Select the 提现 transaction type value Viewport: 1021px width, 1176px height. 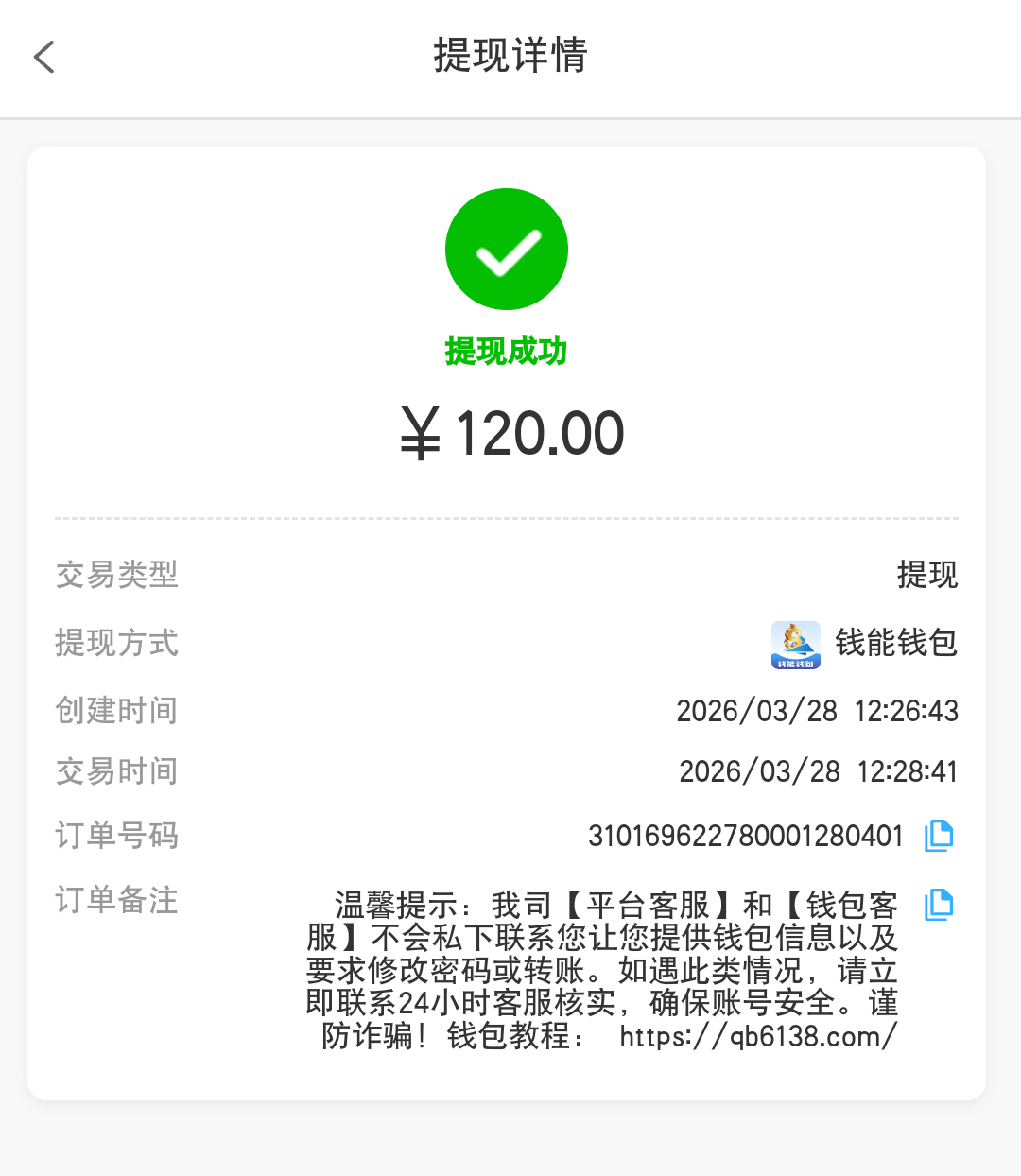pos(927,575)
